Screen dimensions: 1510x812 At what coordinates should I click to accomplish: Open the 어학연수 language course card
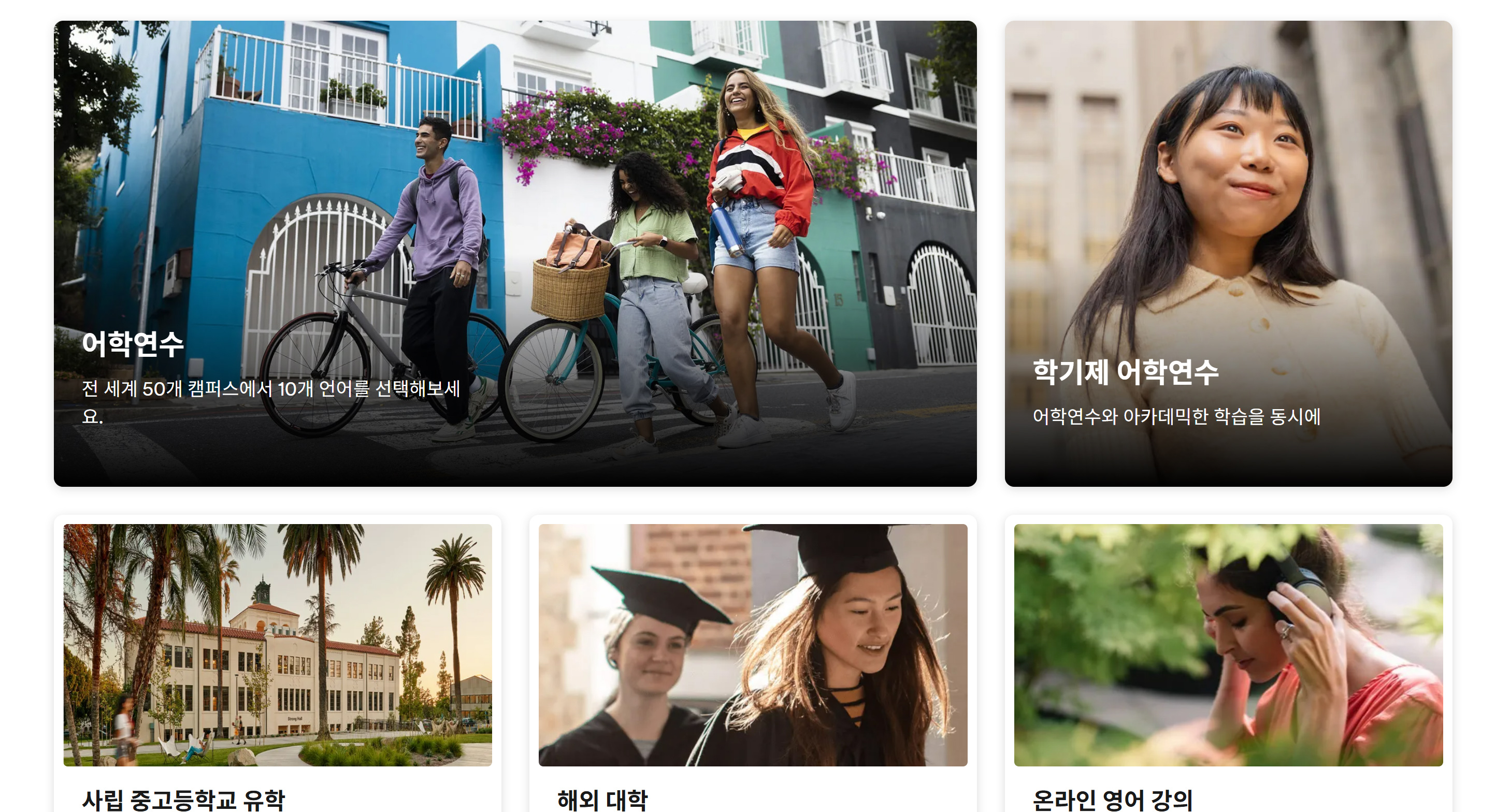[515, 253]
